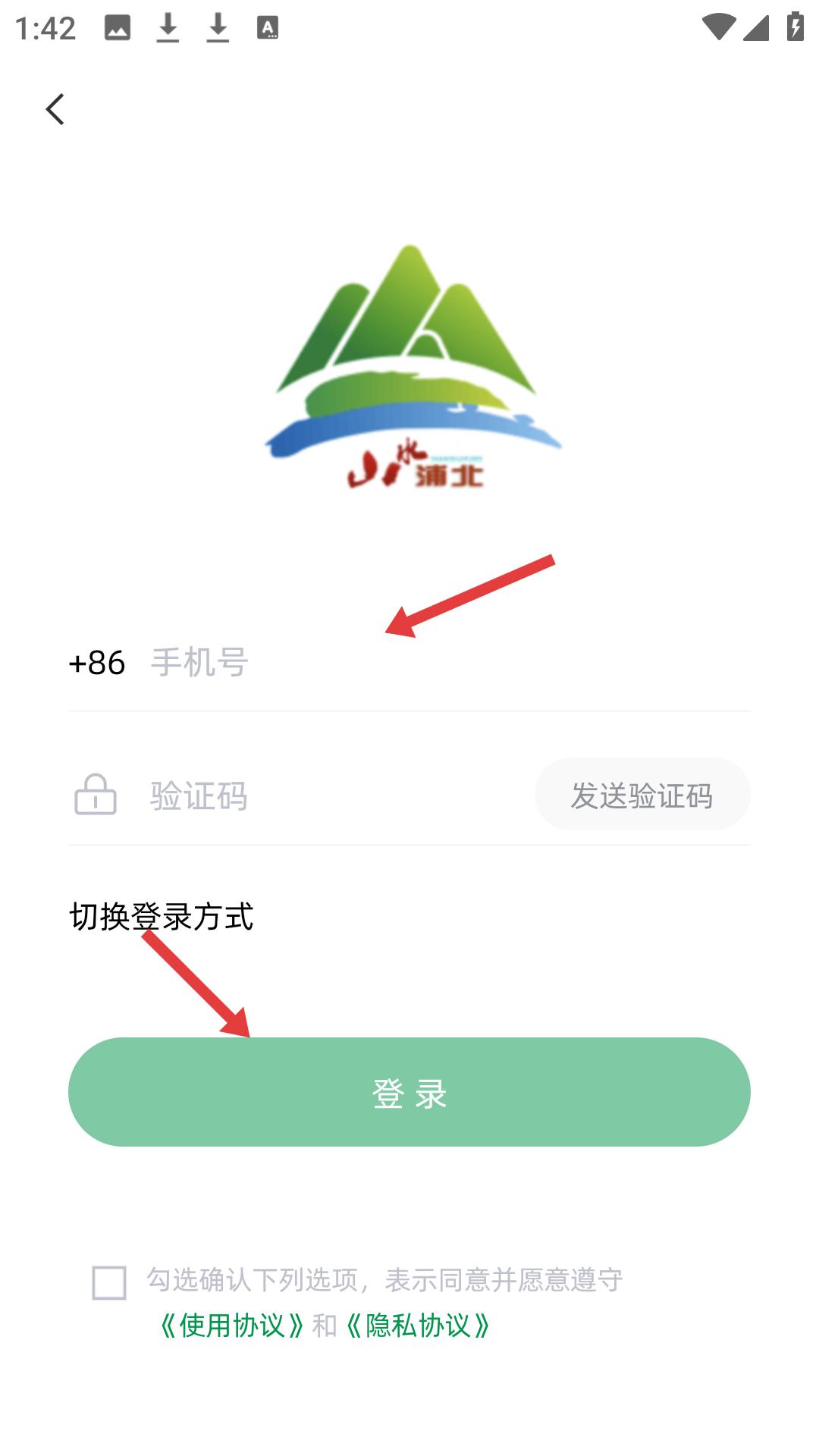Tap the green 登录 button
The width and height of the screenshot is (819, 1456).
pyautogui.click(x=409, y=1092)
